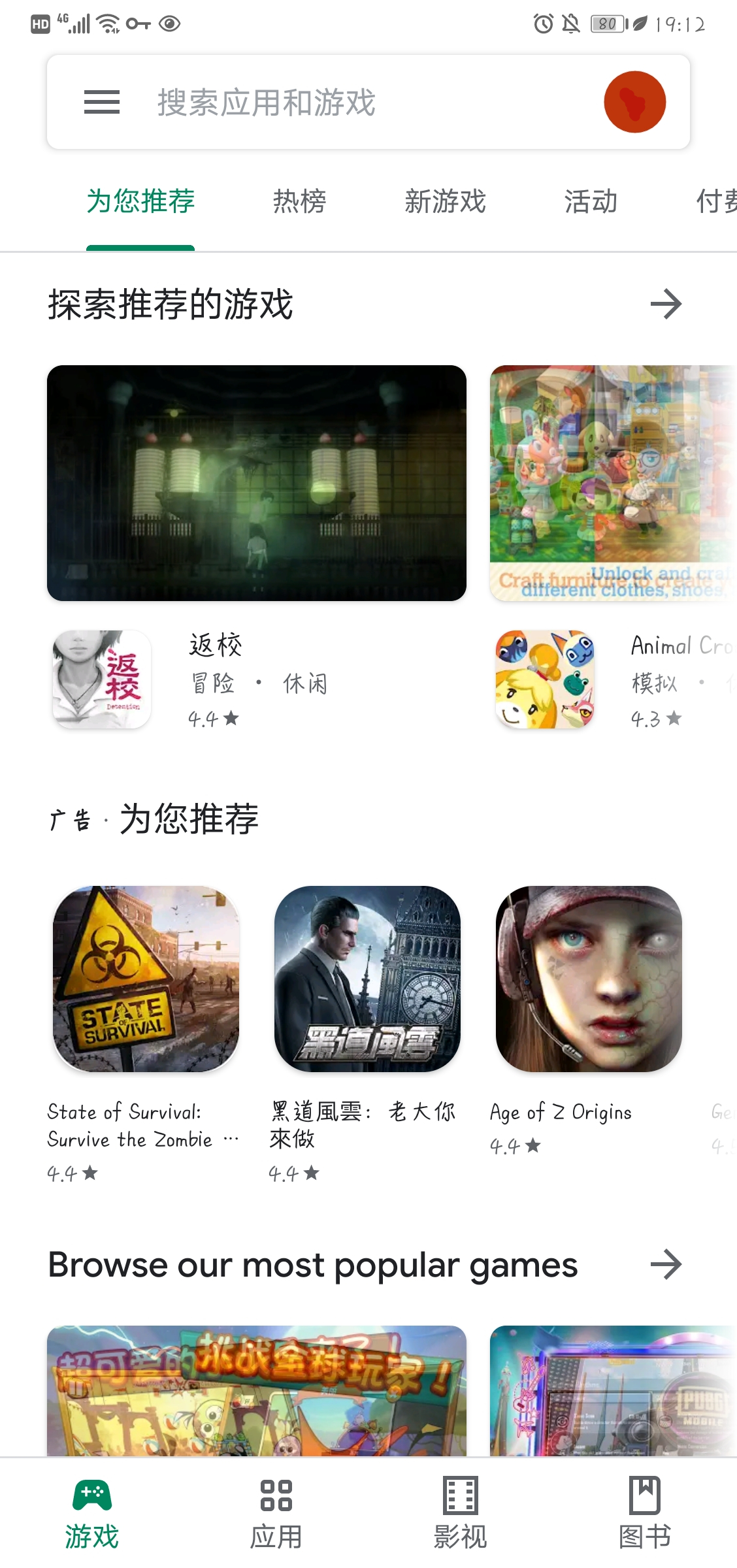Screen dimensions: 737x1568
Task: Open the hamburger drawer menu
Action: coord(102,103)
